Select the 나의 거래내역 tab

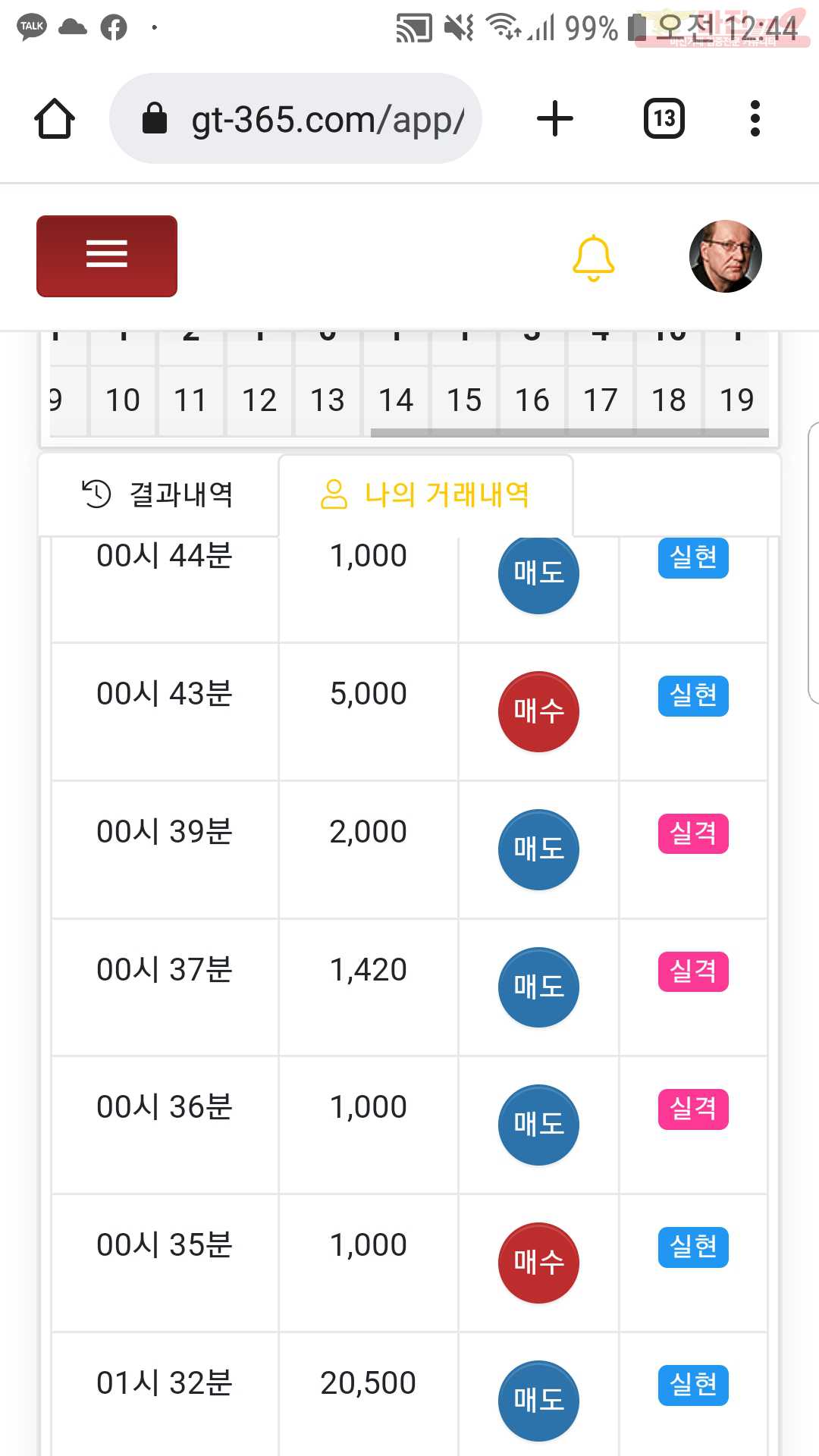[425, 494]
